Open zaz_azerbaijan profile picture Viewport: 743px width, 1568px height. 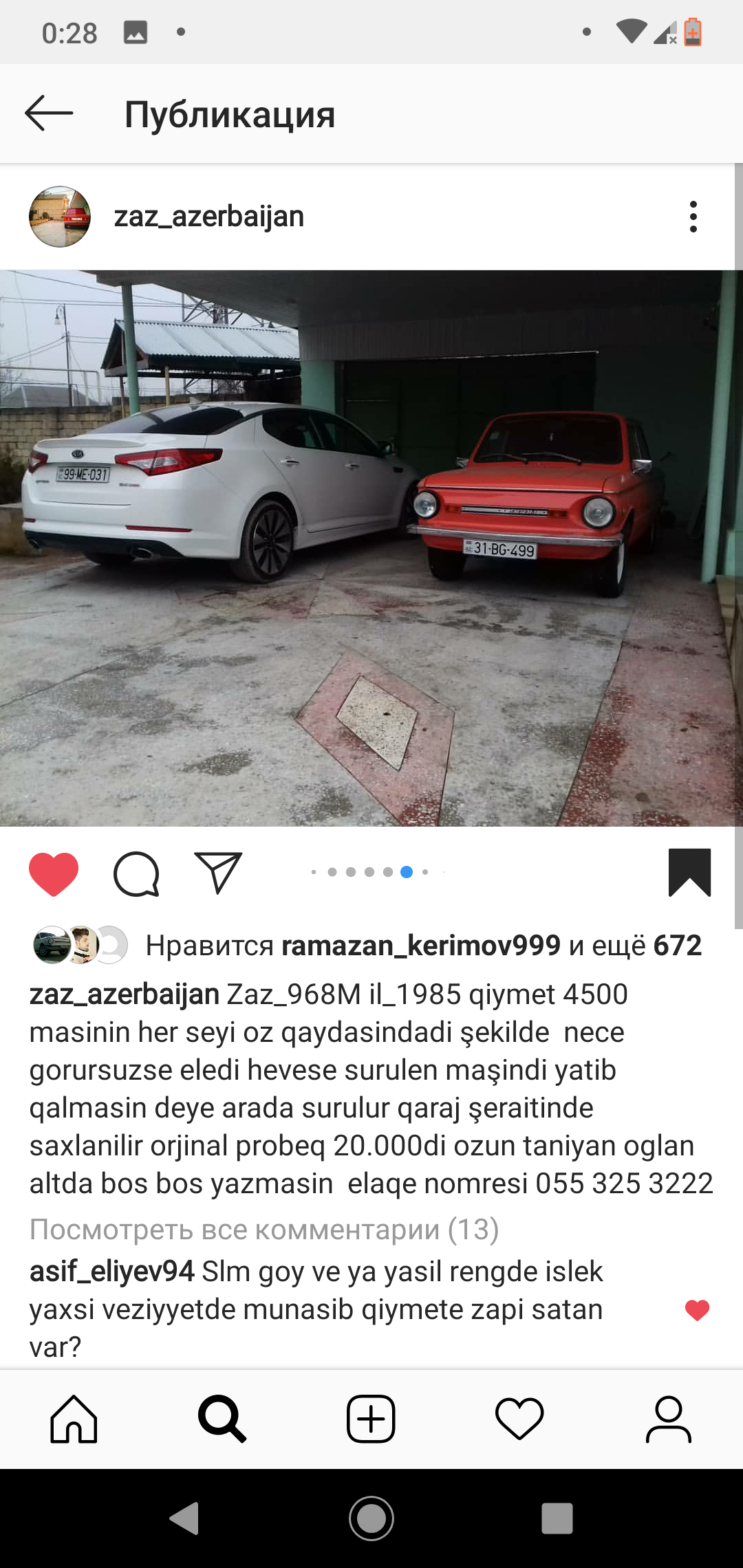pos(60,217)
